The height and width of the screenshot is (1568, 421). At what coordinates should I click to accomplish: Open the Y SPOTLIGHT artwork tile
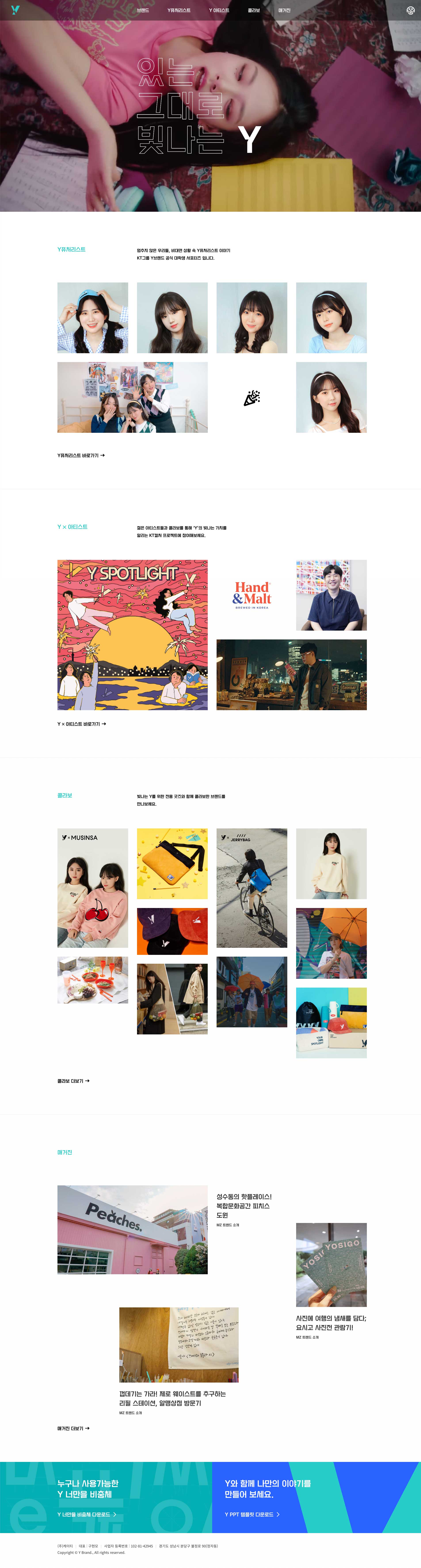133,635
